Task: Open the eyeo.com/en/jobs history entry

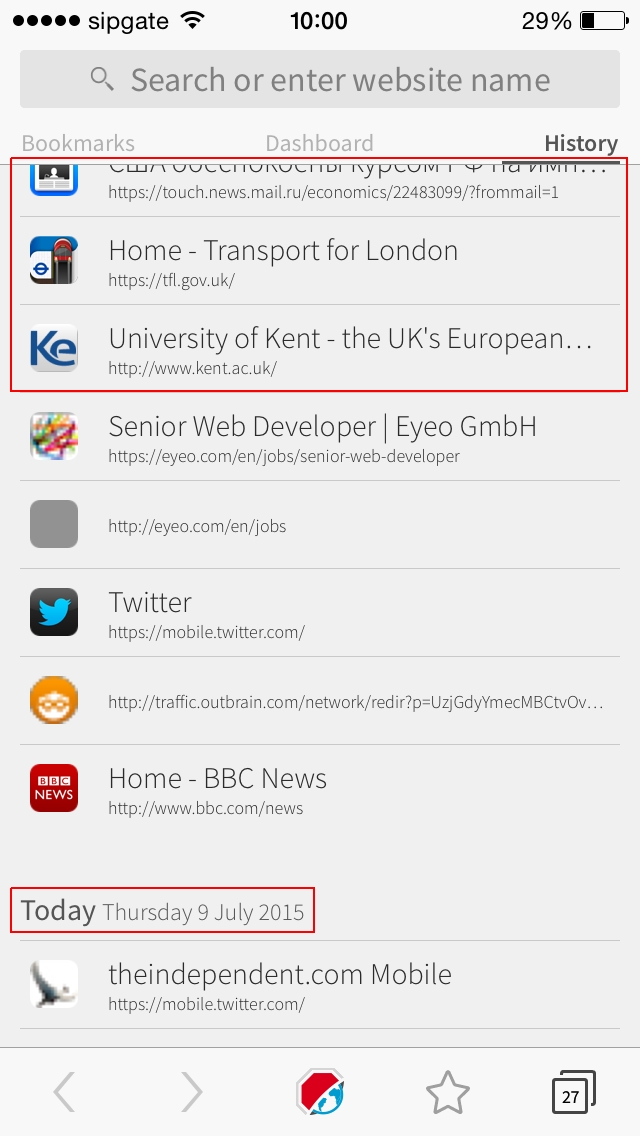Action: coord(320,525)
